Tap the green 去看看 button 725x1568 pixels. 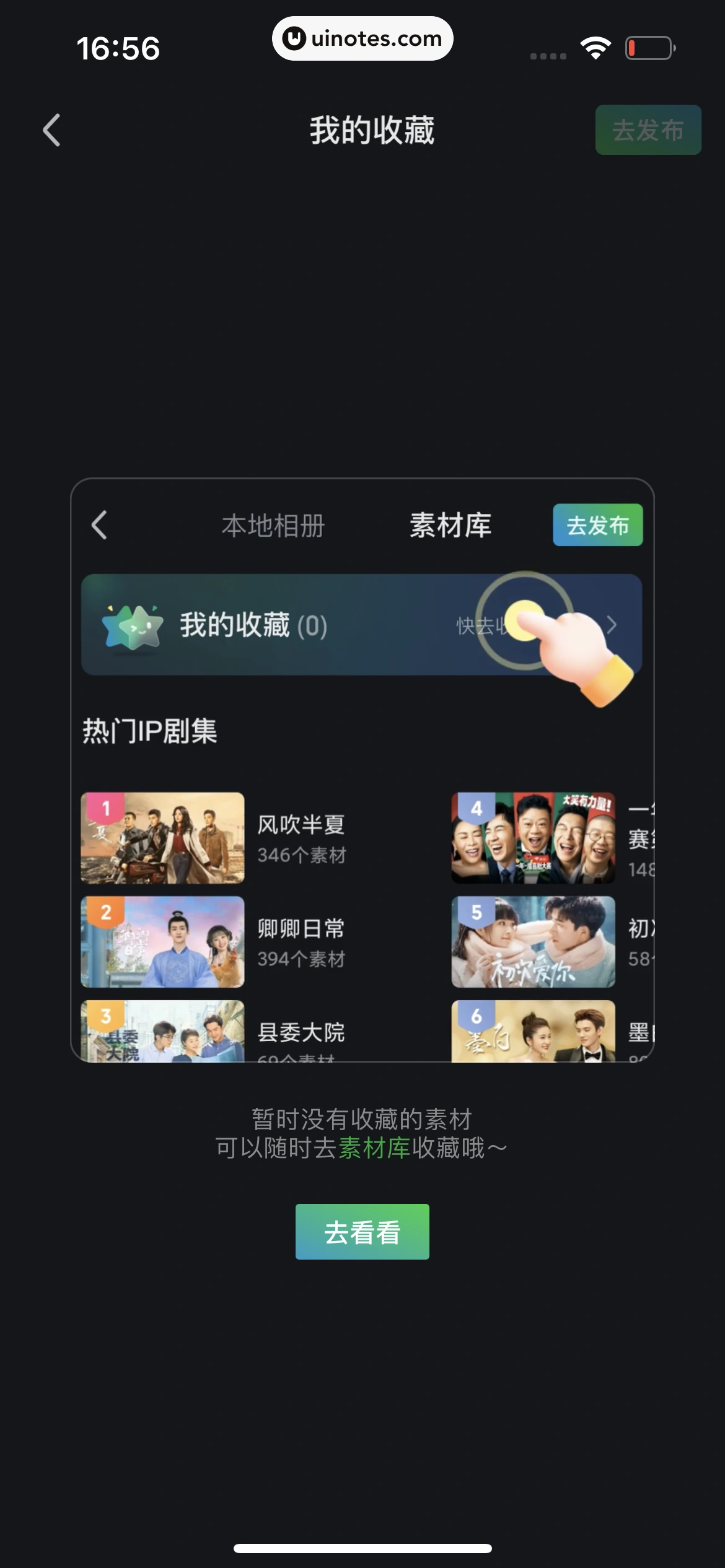(x=362, y=1232)
